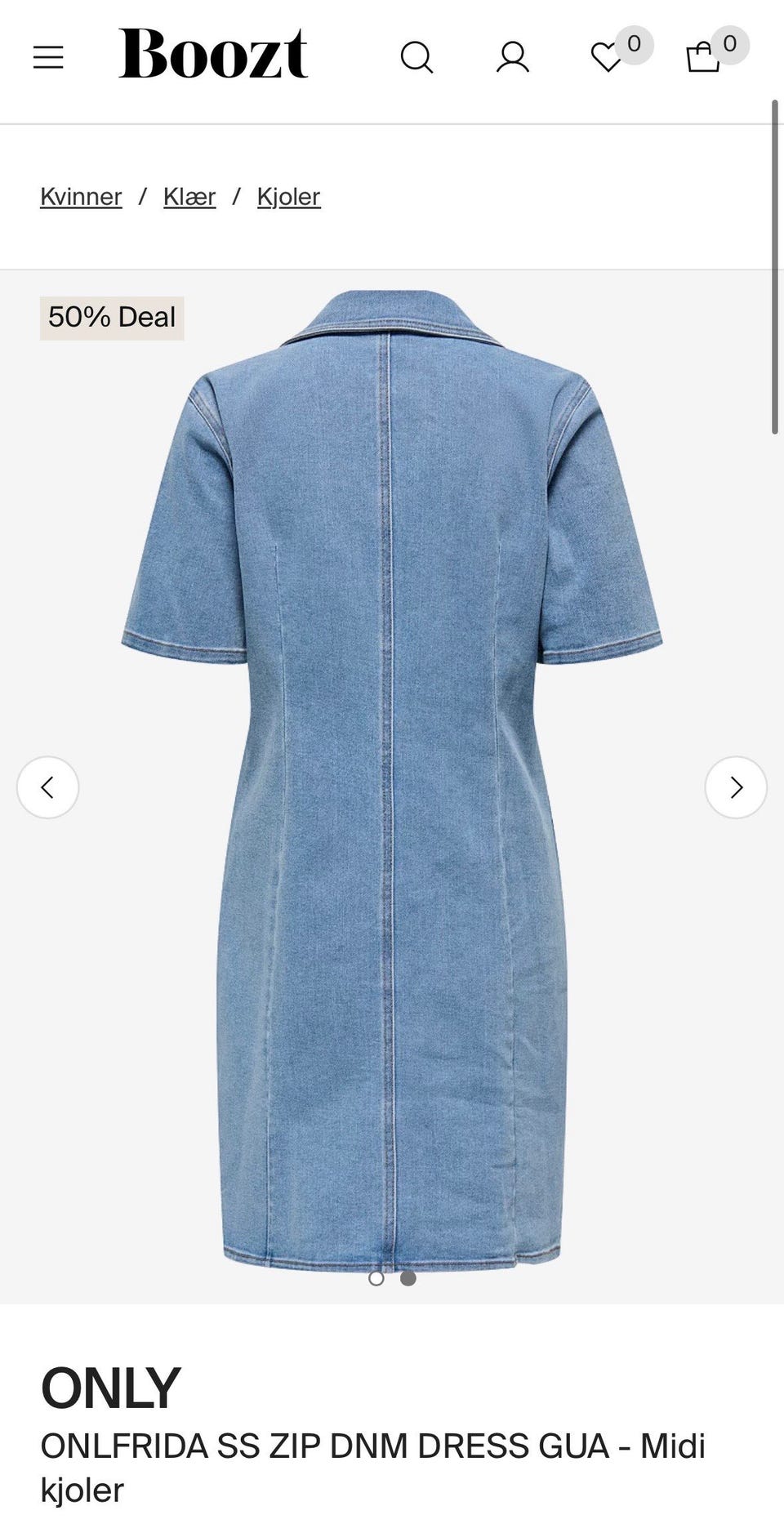Tap the Boozt logo to go home
The width and height of the screenshot is (784, 1533).
213,54
